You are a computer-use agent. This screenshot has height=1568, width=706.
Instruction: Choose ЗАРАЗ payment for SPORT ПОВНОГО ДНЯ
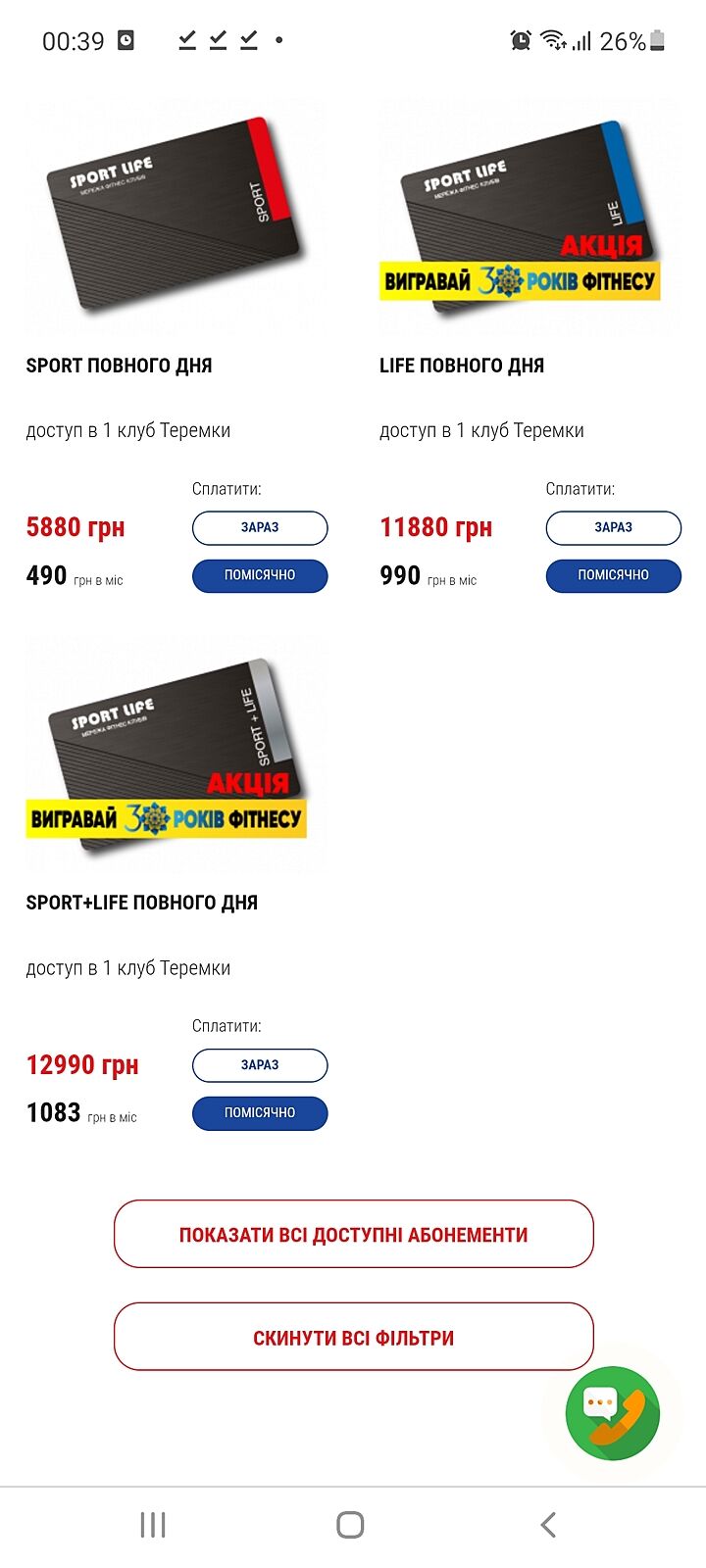(260, 527)
